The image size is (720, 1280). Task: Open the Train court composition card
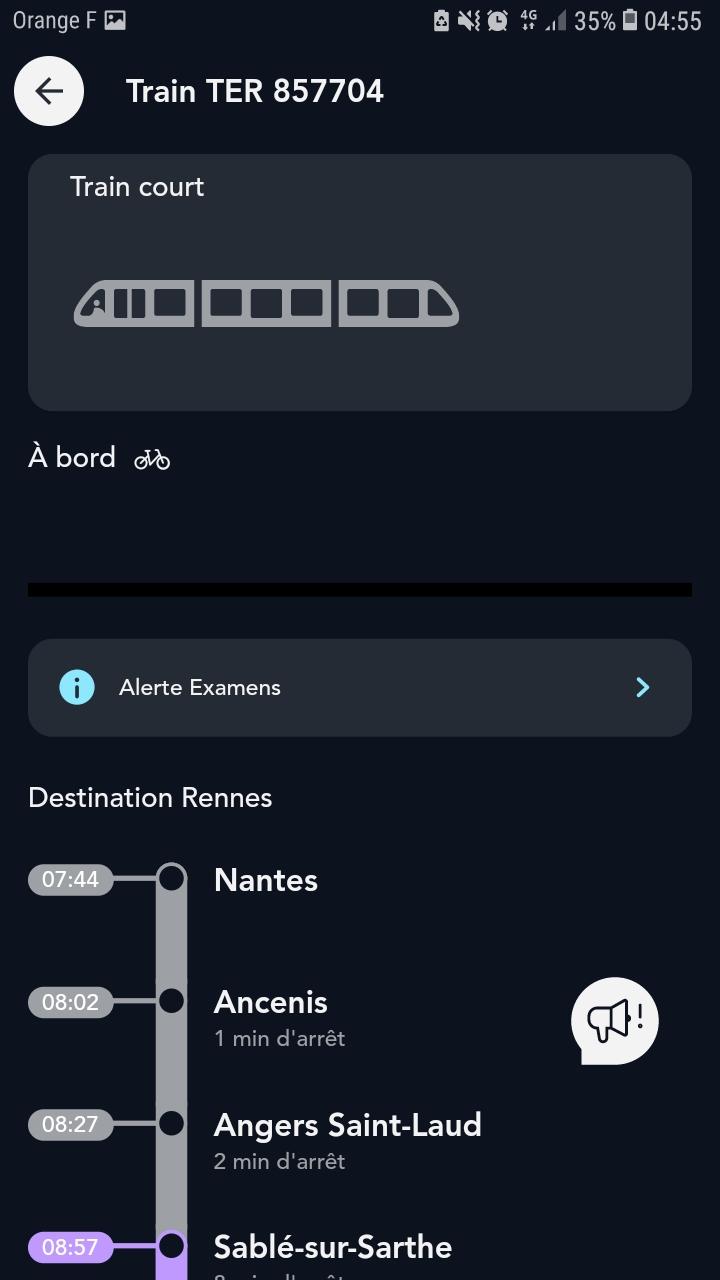click(x=360, y=282)
